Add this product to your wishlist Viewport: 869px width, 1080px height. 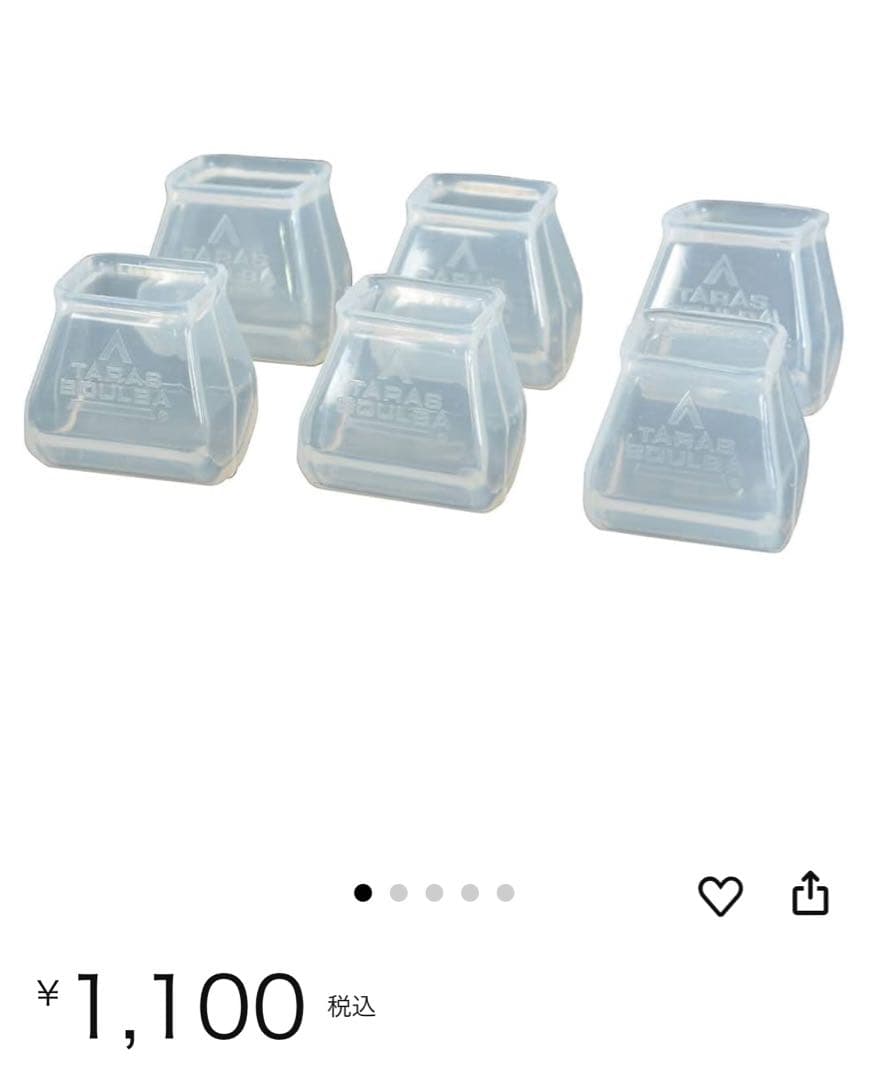click(720, 894)
